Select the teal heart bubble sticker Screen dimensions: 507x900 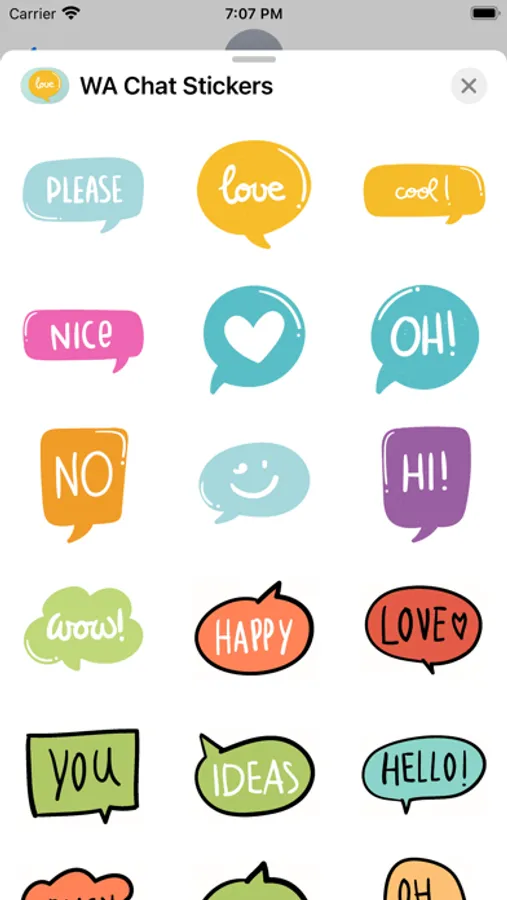pyautogui.click(x=254, y=340)
